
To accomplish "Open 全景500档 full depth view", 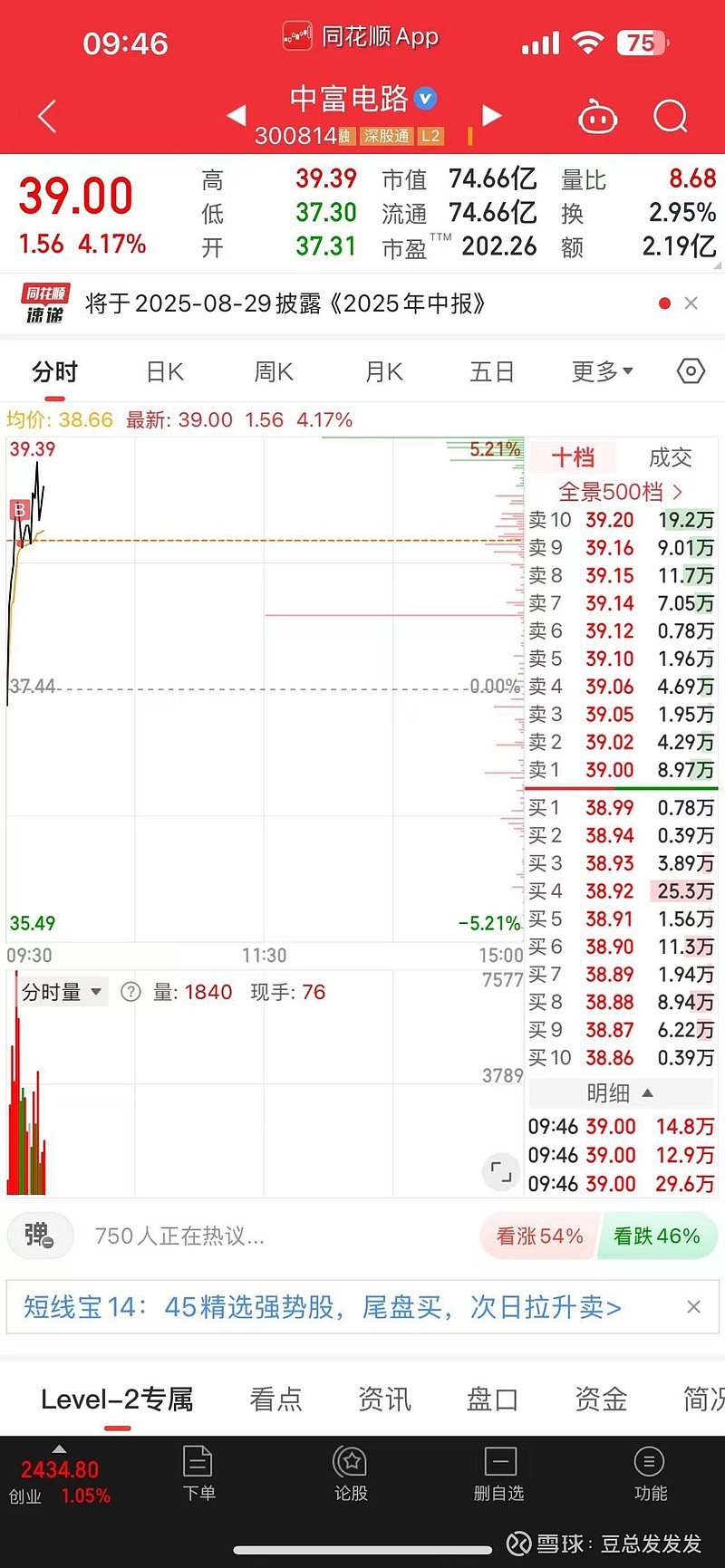I will (621, 492).
